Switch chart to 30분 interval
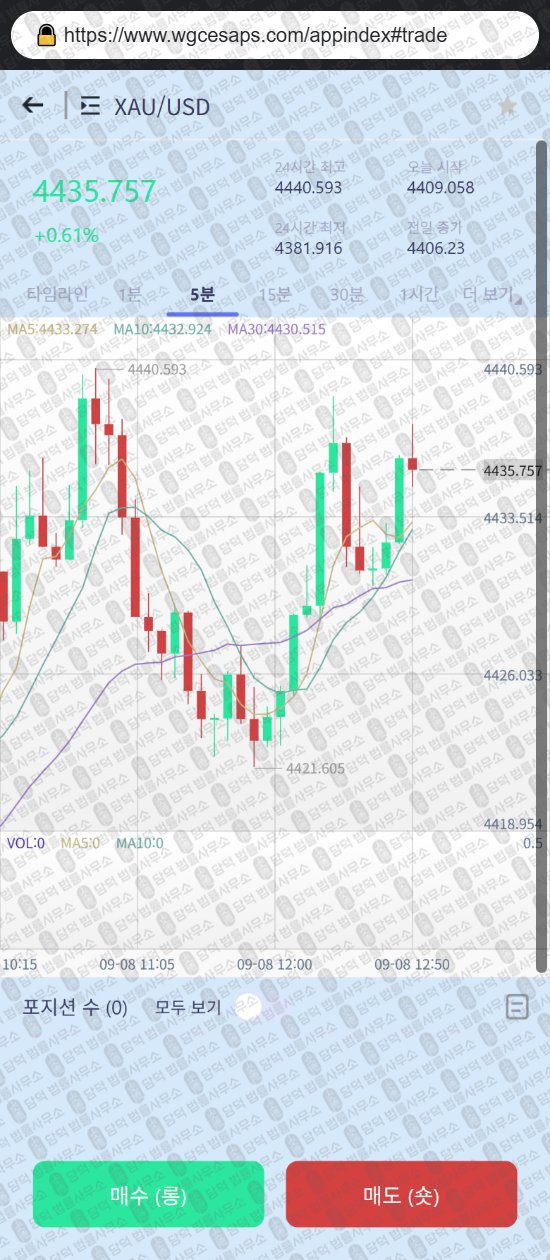The height and width of the screenshot is (1260, 550). (347, 294)
